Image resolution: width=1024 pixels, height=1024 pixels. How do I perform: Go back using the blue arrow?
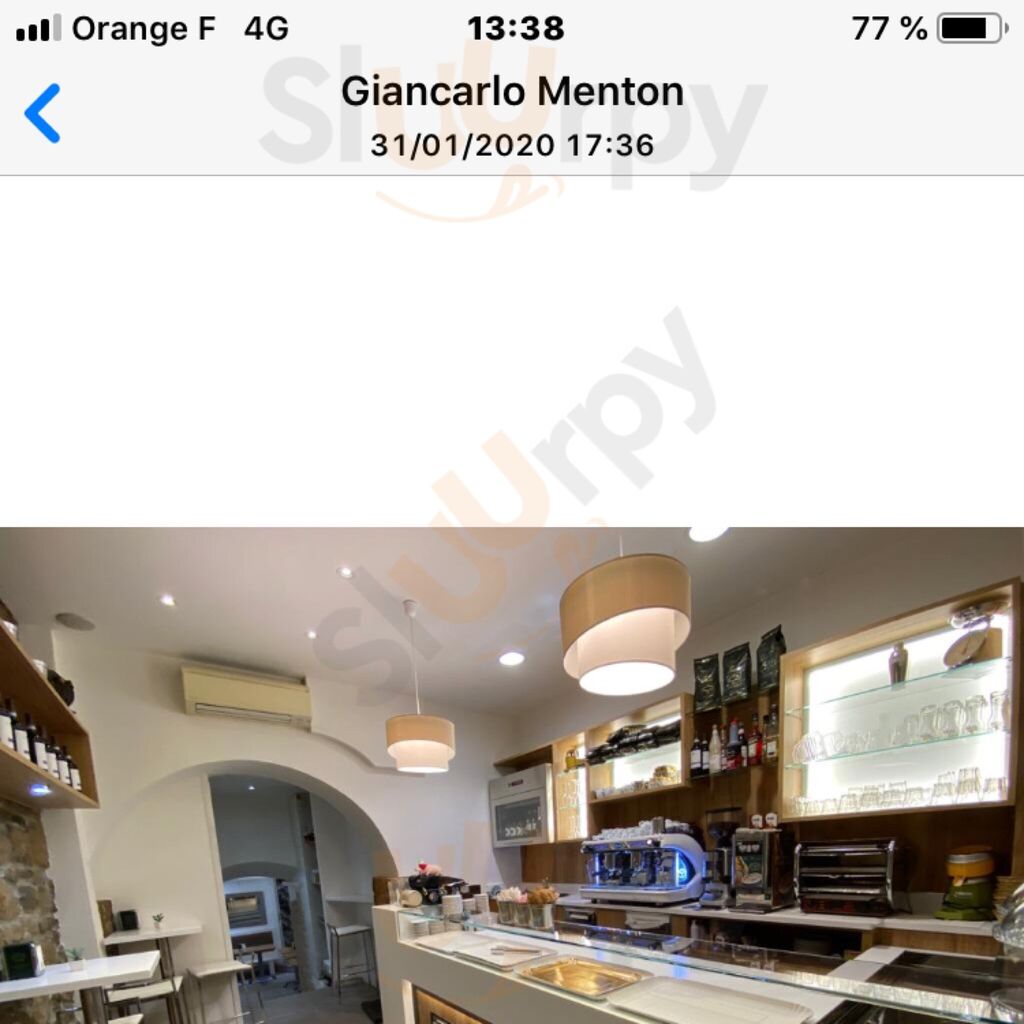click(x=42, y=113)
